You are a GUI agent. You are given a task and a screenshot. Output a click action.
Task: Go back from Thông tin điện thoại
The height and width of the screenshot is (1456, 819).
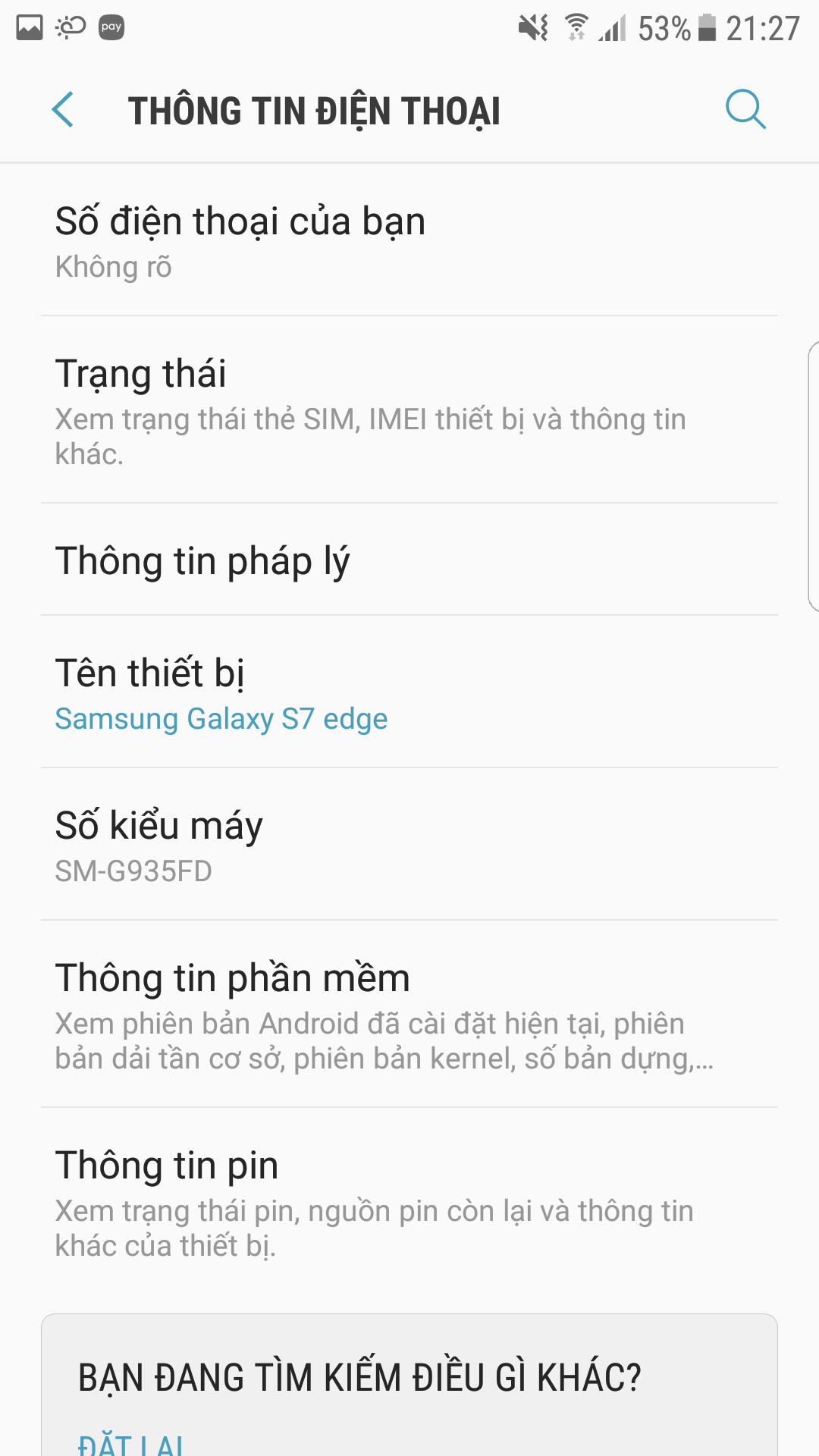pos(63,110)
